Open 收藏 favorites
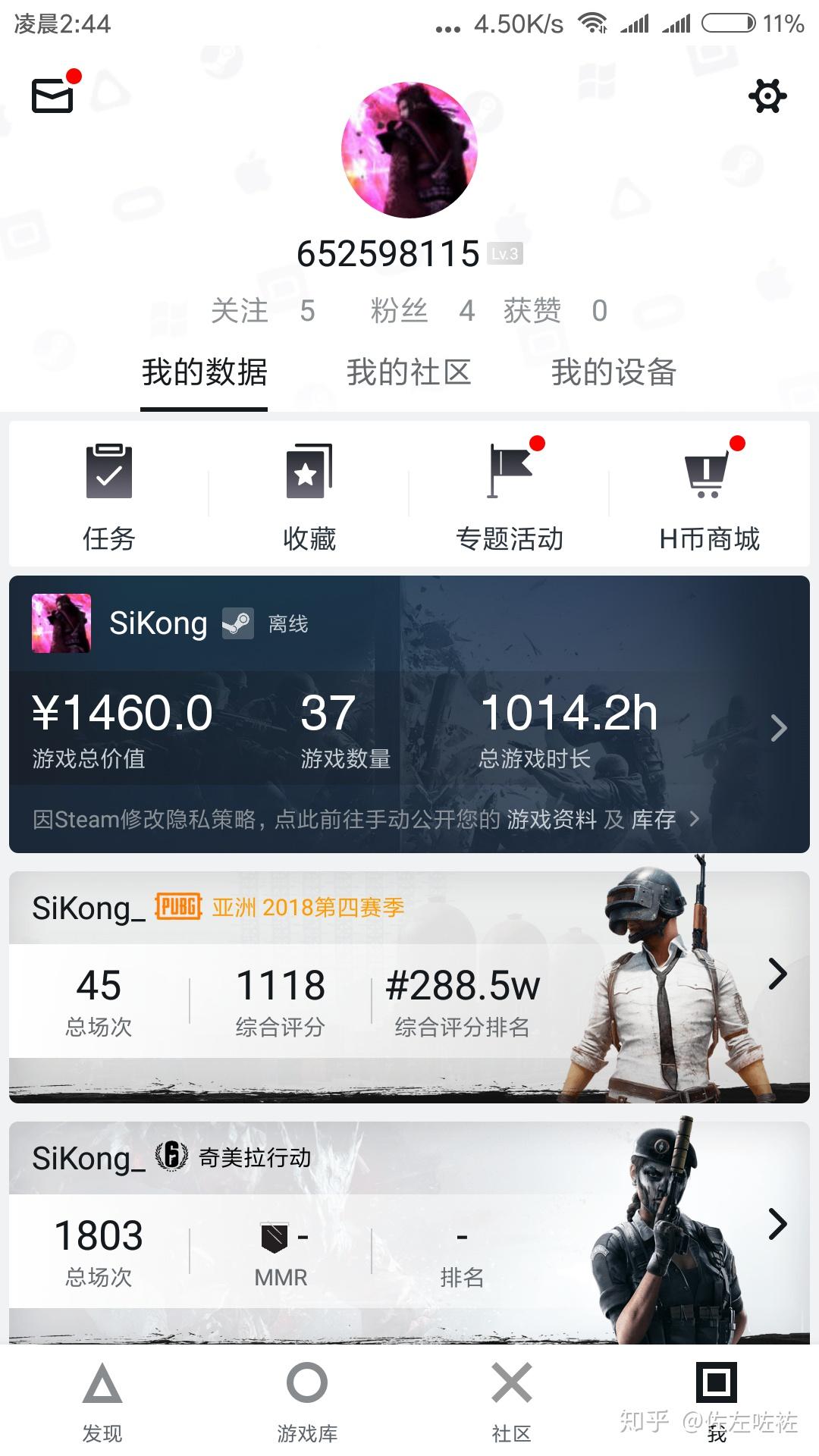This screenshot has width=819, height=1456. (309, 497)
